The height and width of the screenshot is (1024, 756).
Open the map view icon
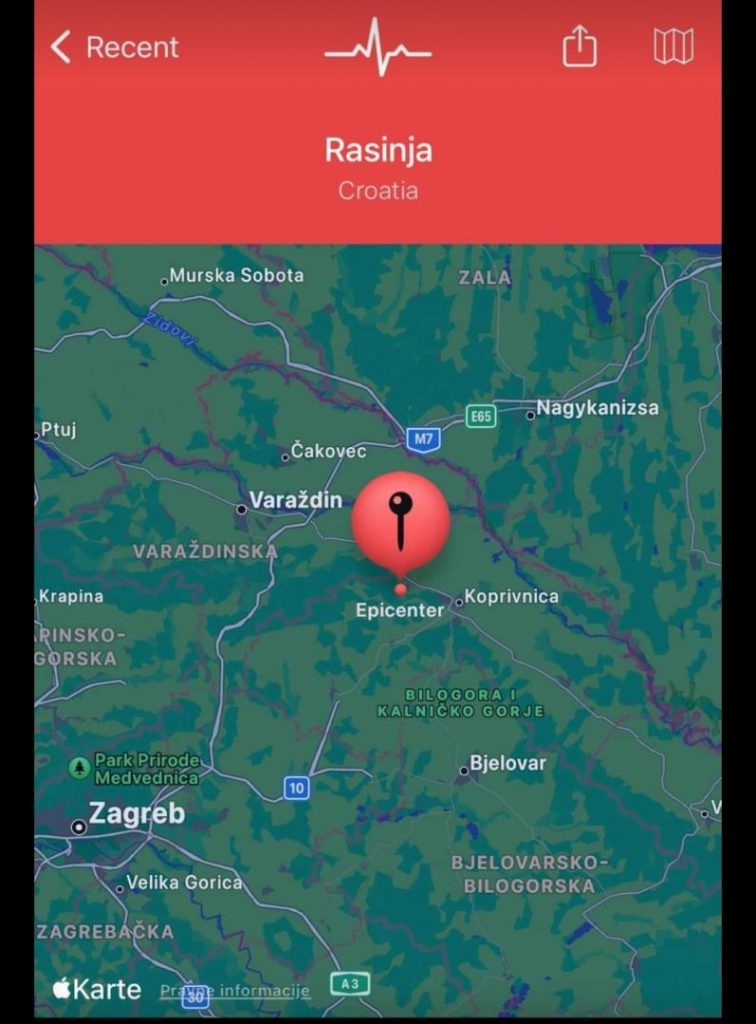674,46
